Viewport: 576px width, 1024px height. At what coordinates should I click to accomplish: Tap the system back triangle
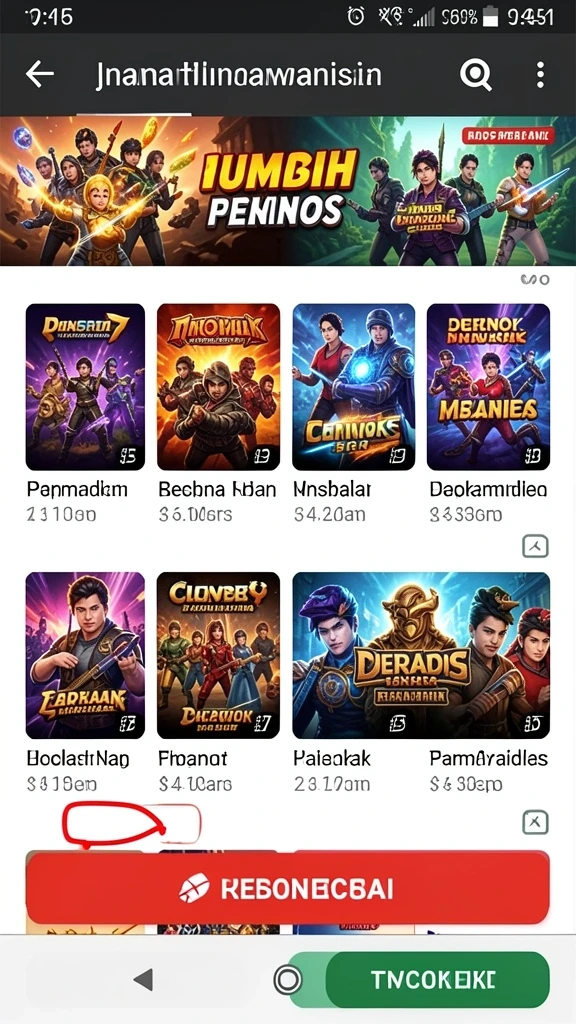click(143, 980)
